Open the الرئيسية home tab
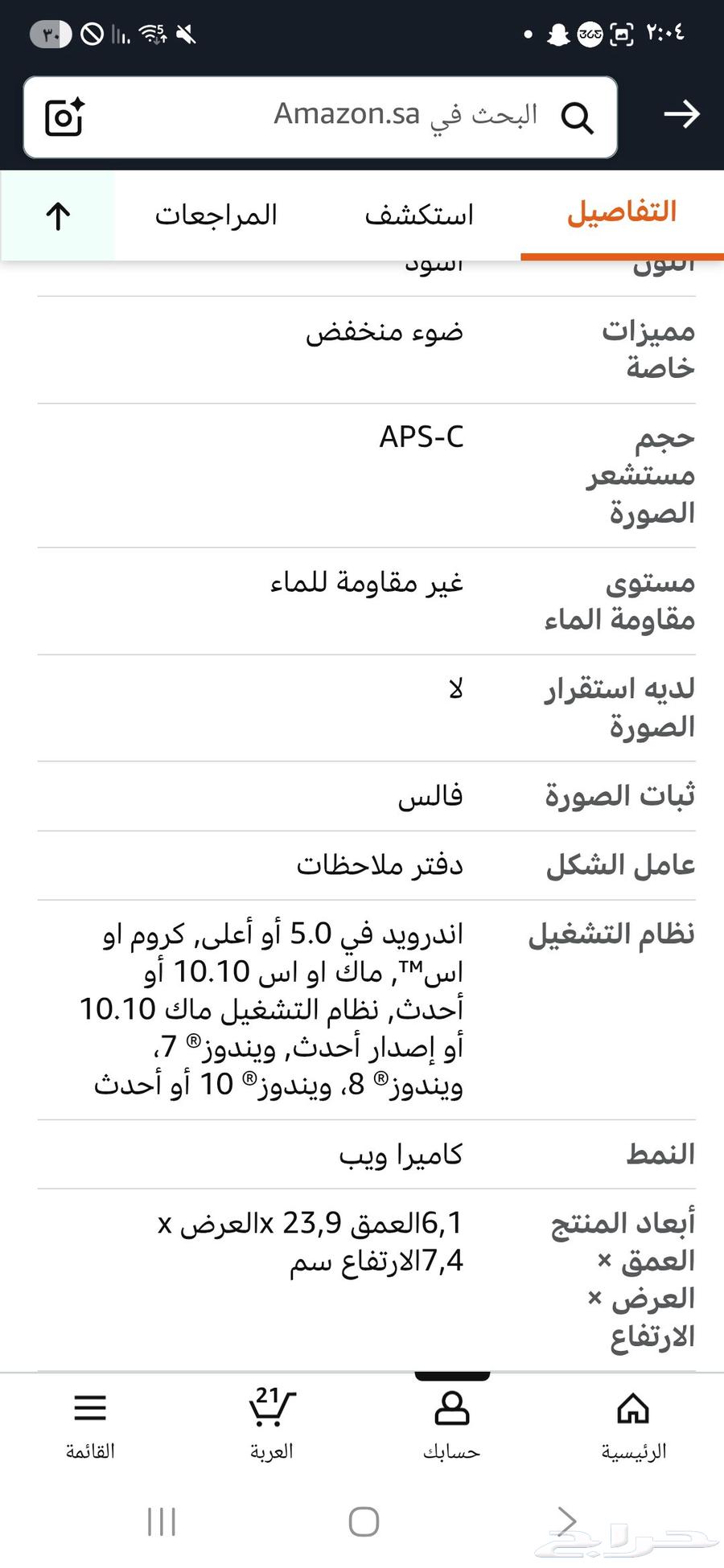This screenshot has width=724, height=1568. pos(633,1425)
